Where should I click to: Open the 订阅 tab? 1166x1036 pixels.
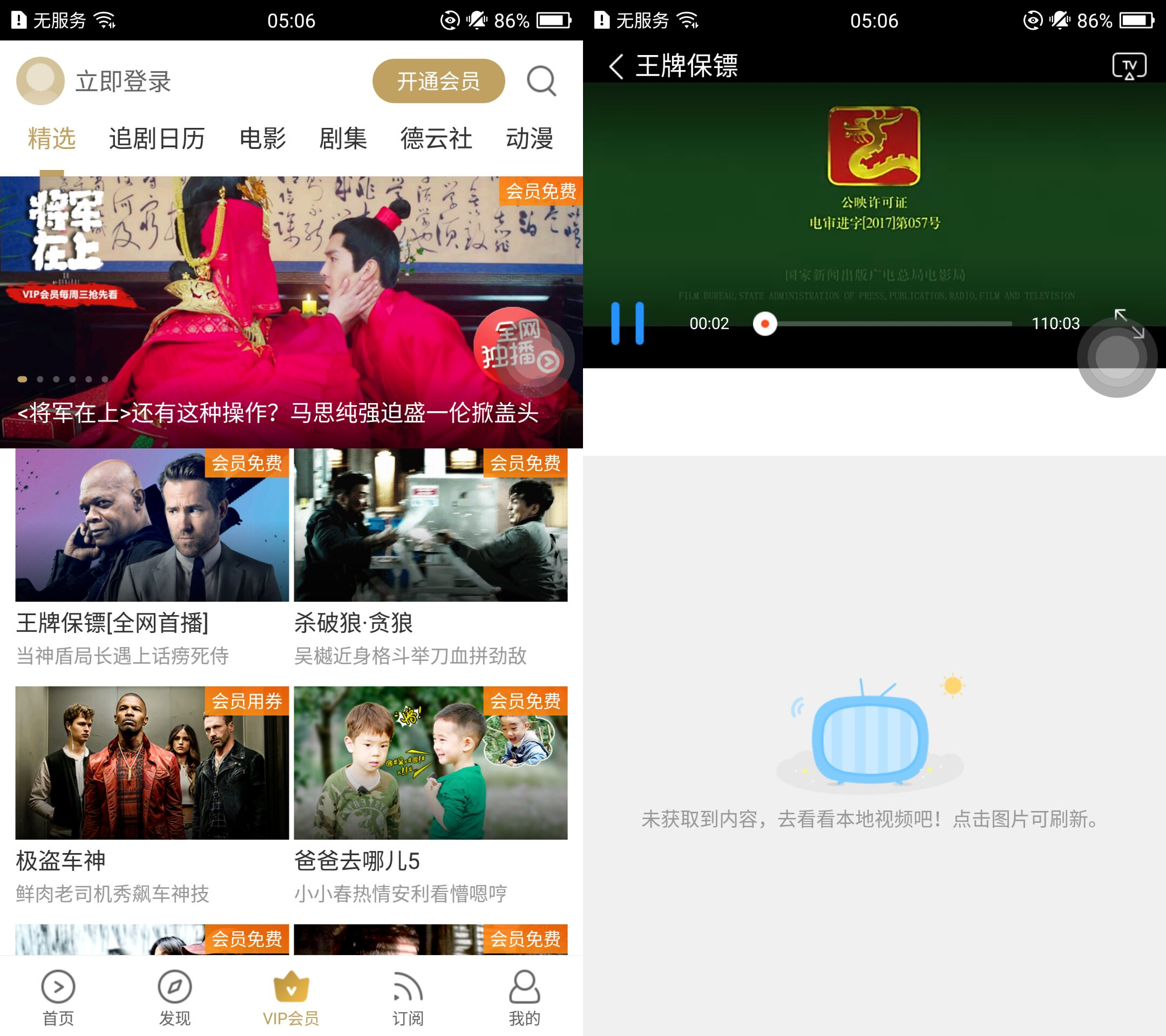(408, 997)
